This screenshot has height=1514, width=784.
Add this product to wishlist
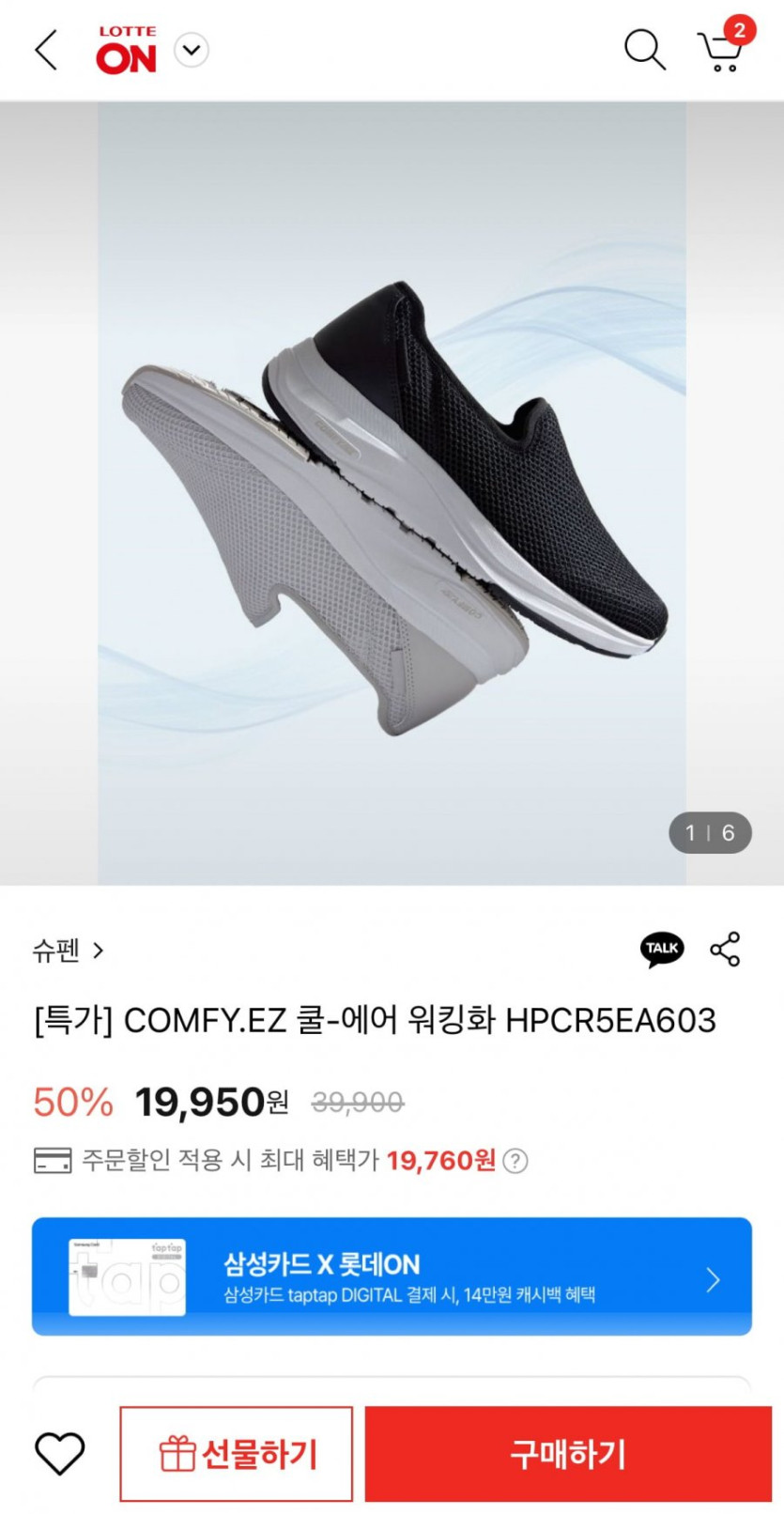coord(60,1454)
